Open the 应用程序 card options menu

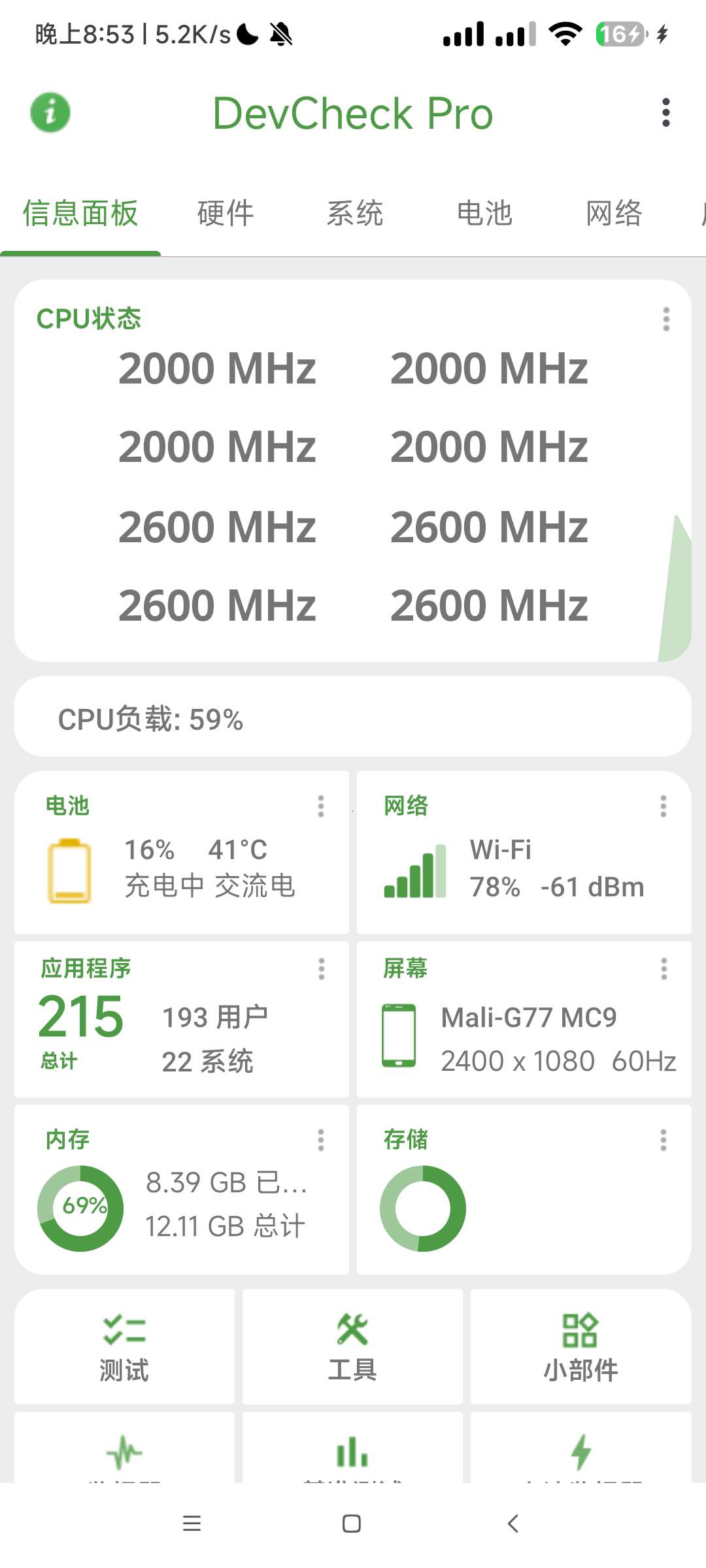pyautogui.click(x=320, y=969)
